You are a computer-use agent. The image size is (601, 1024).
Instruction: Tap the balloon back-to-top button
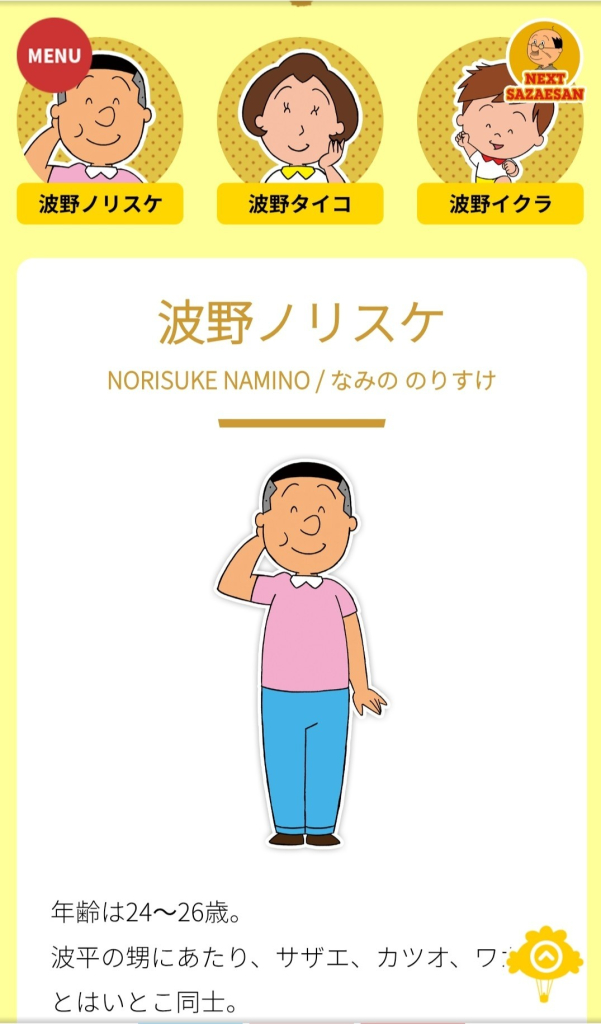(545, 960)
